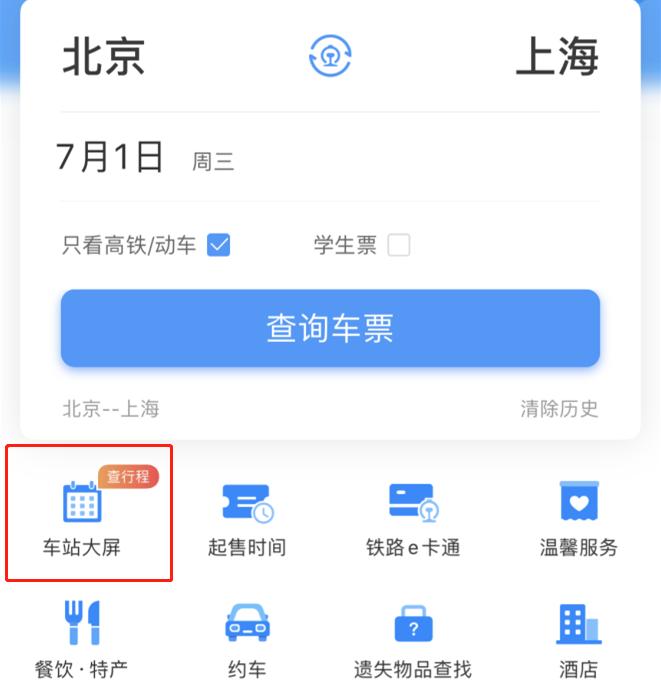
Task: Uncheck 只看高铁/动车 option
Action: coord(219,245)
